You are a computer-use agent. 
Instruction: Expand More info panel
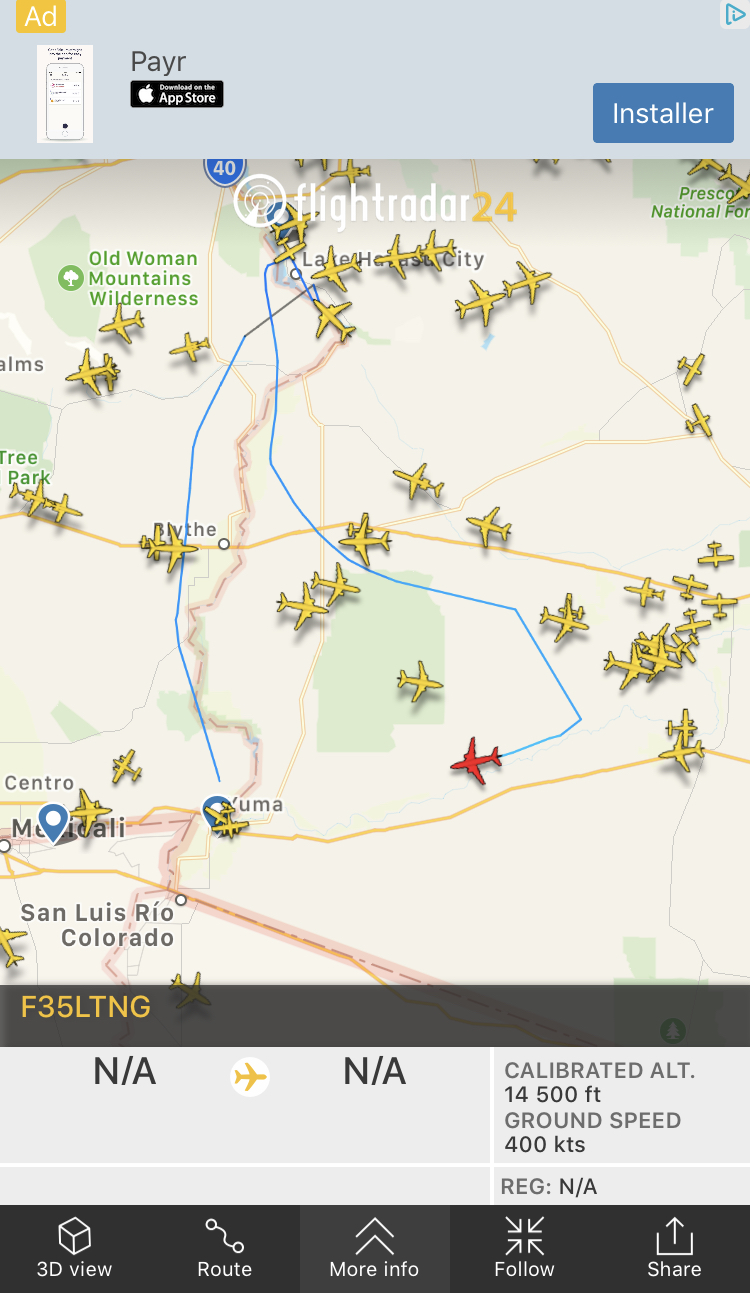click(374, 1248)
